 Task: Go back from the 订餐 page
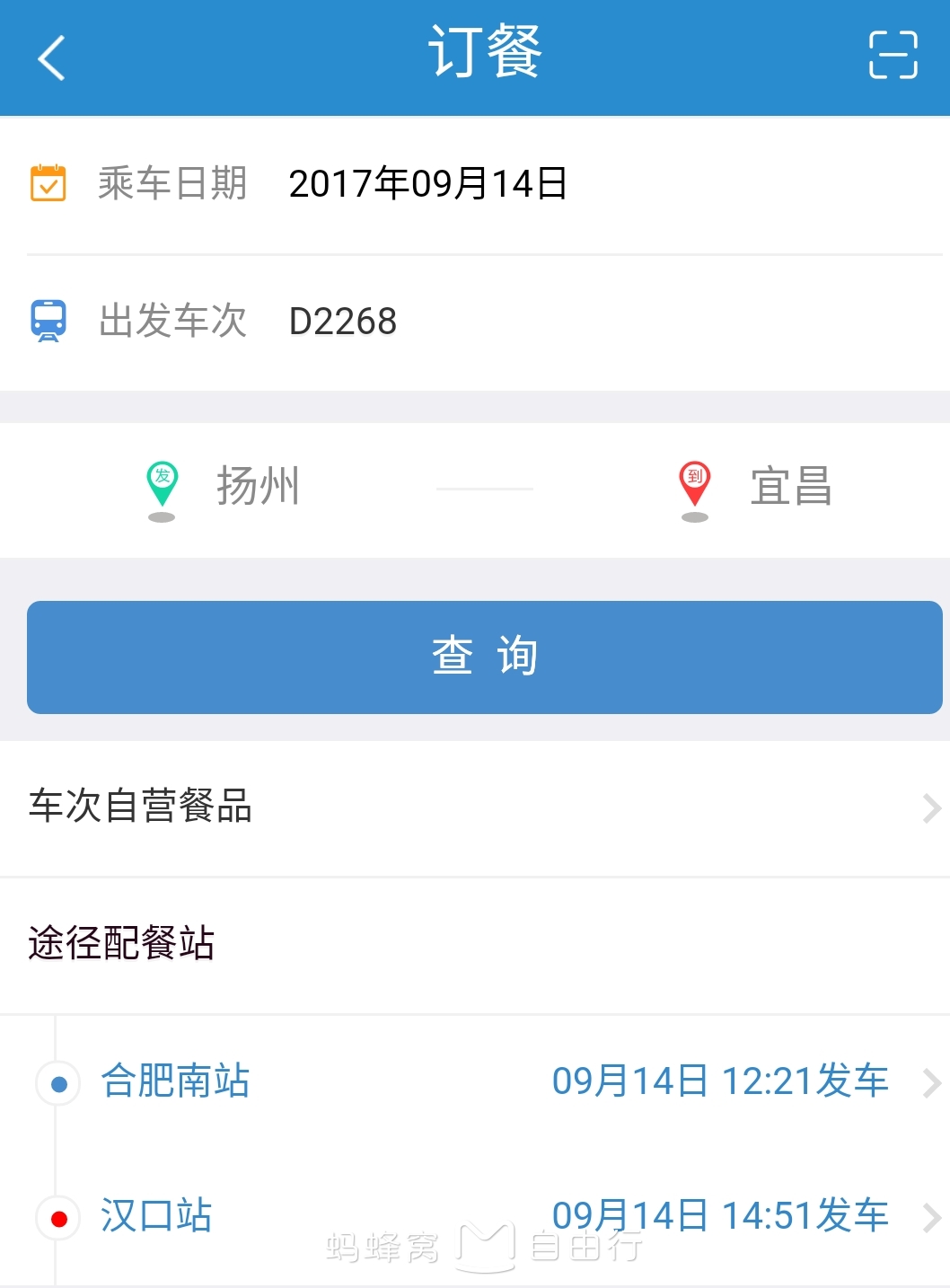pyautogui.click(x=52, y=57)
